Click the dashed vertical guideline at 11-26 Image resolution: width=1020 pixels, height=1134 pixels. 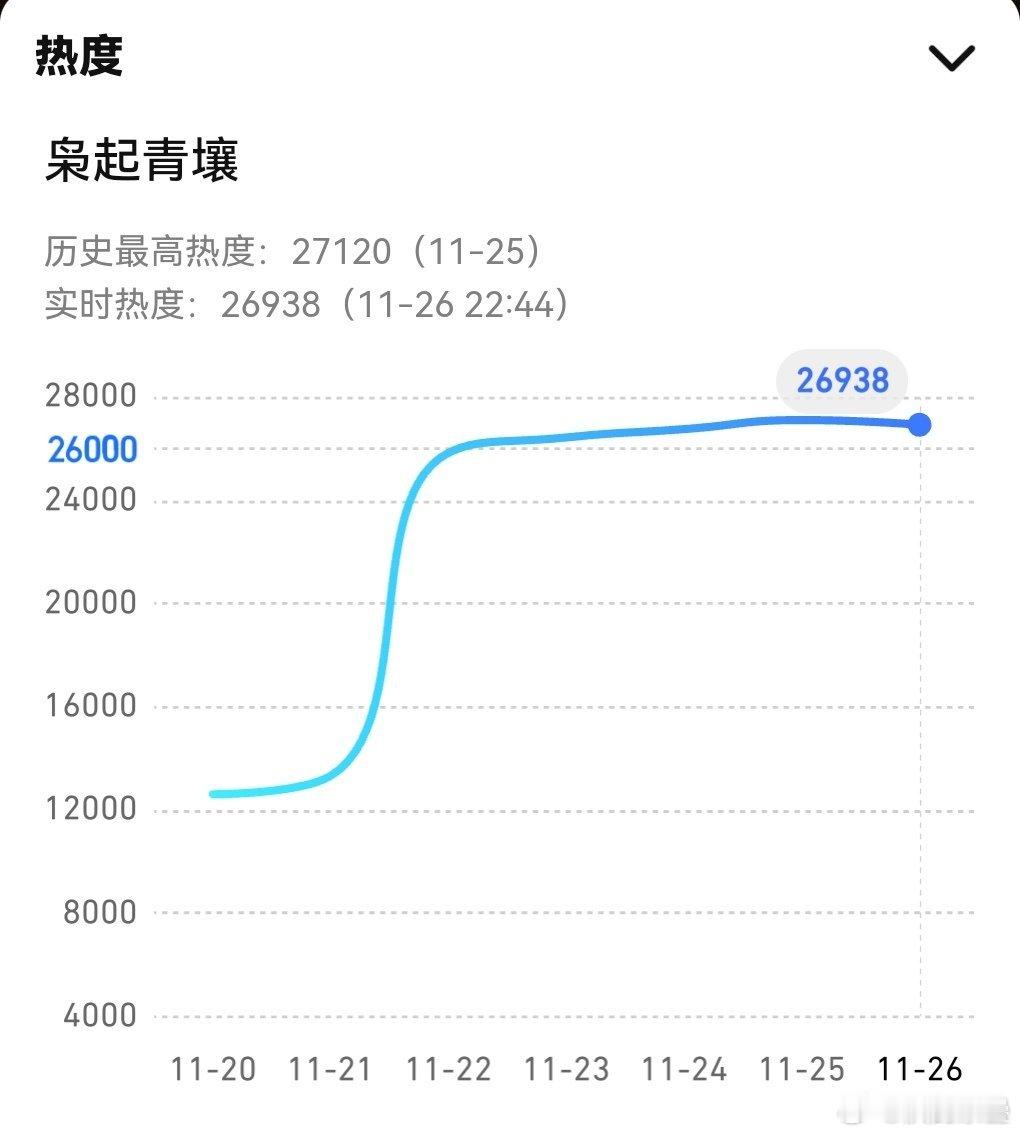[x=919, y=700]
